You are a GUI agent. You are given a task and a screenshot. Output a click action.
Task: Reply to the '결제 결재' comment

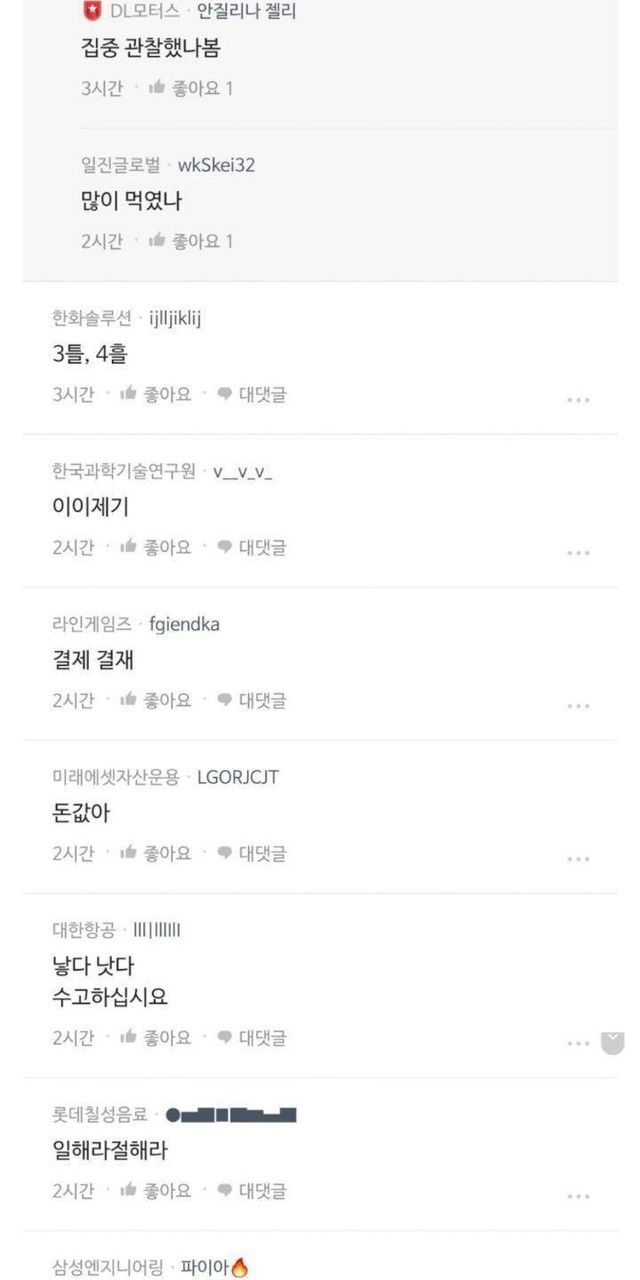[252, 700]
